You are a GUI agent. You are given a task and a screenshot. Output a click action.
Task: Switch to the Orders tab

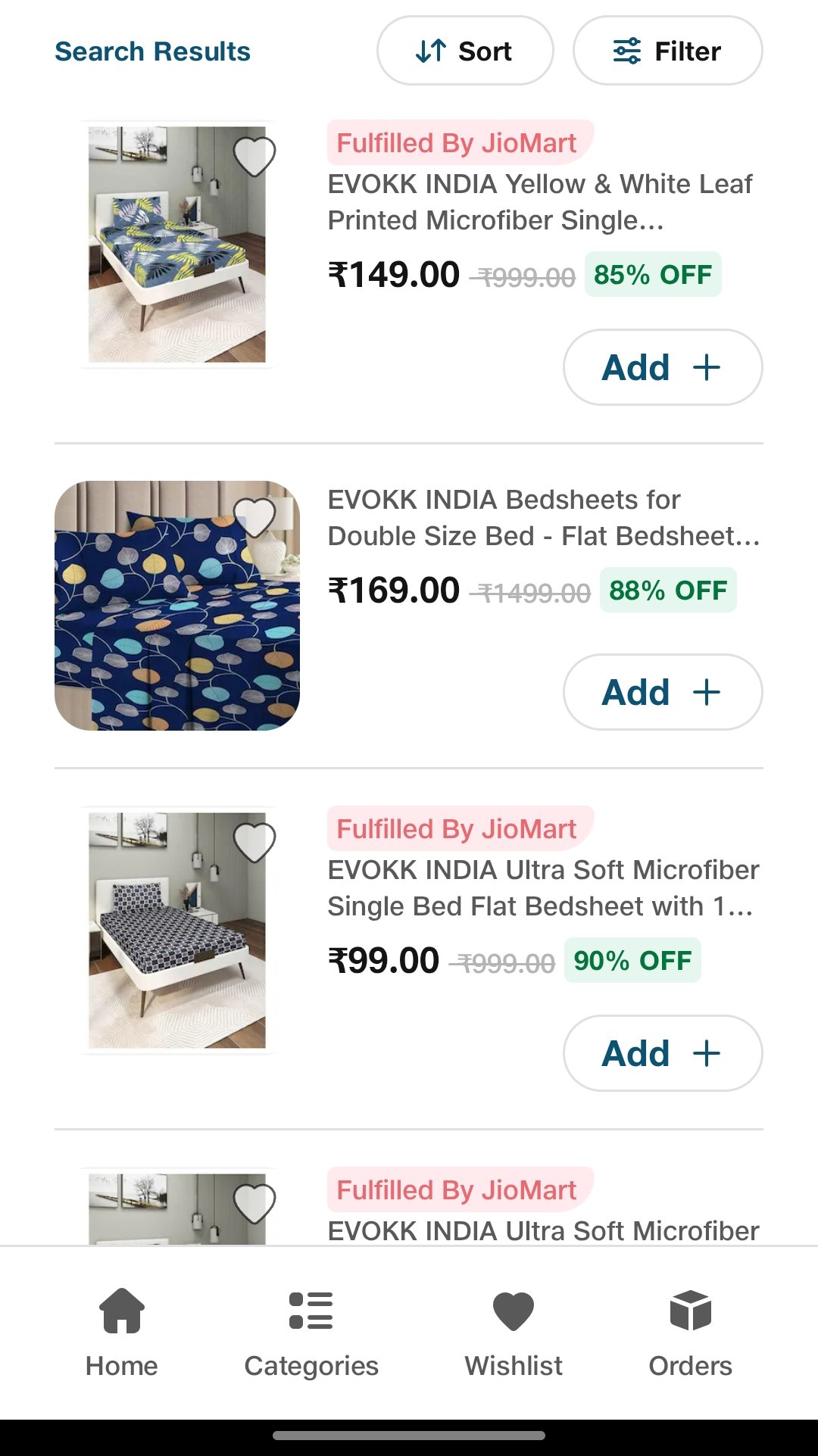coord(690,1330)
